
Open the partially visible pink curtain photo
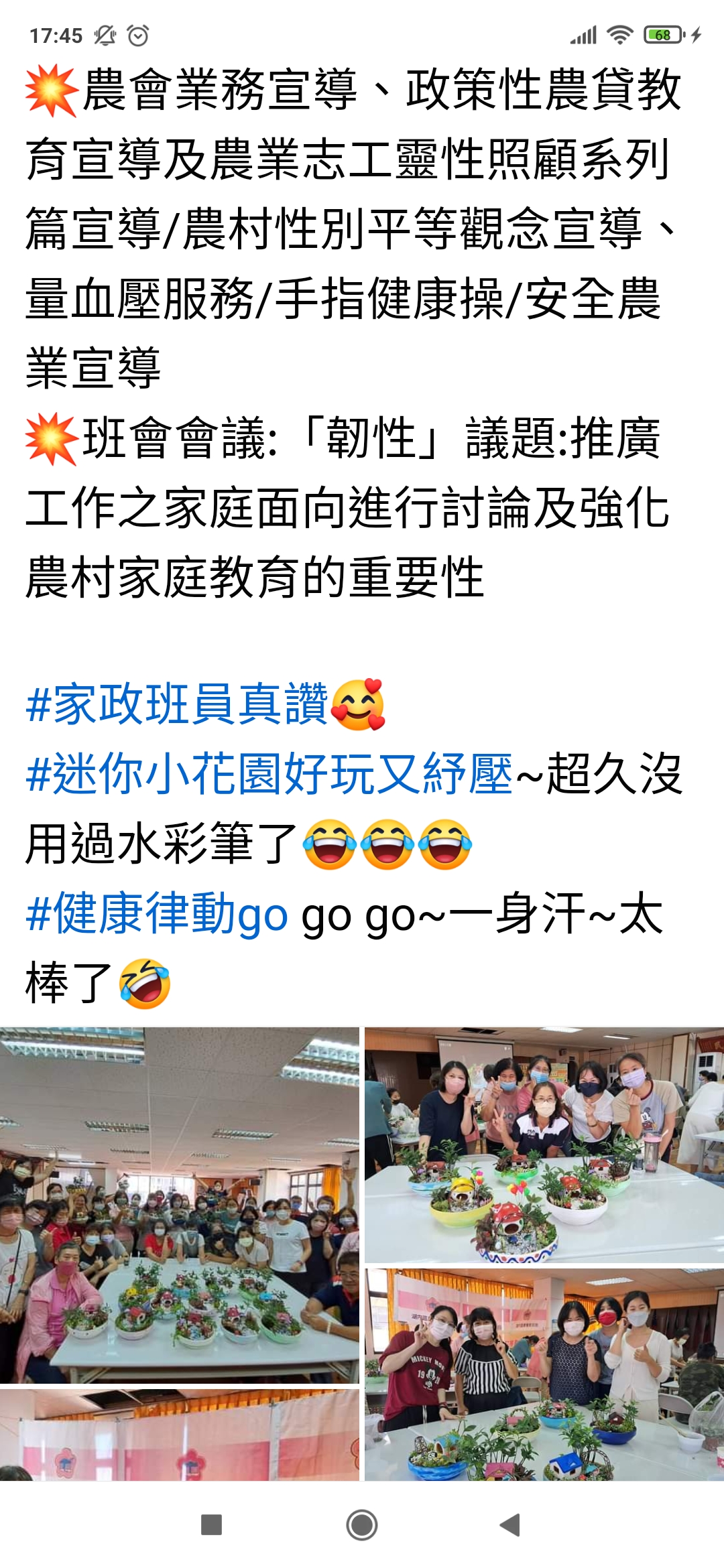180,1434
